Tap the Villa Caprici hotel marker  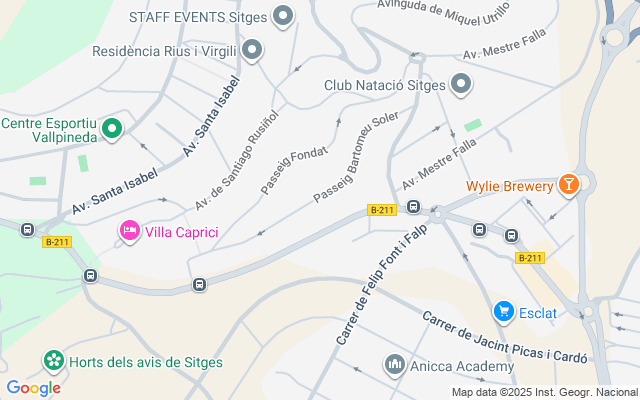[x=129, y=232]
